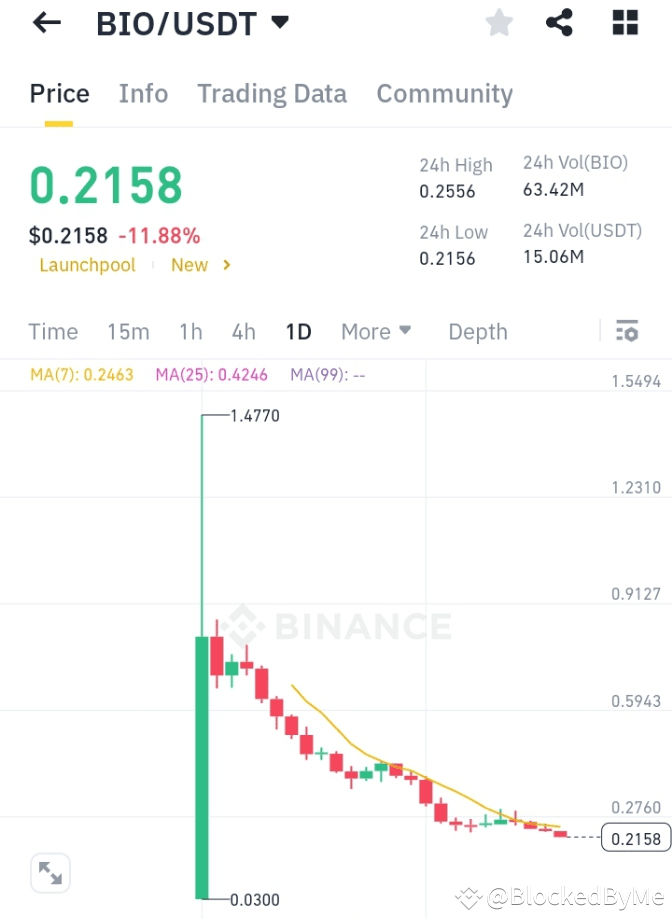
Task: Select the Time chart view
Action: [53, 332]
